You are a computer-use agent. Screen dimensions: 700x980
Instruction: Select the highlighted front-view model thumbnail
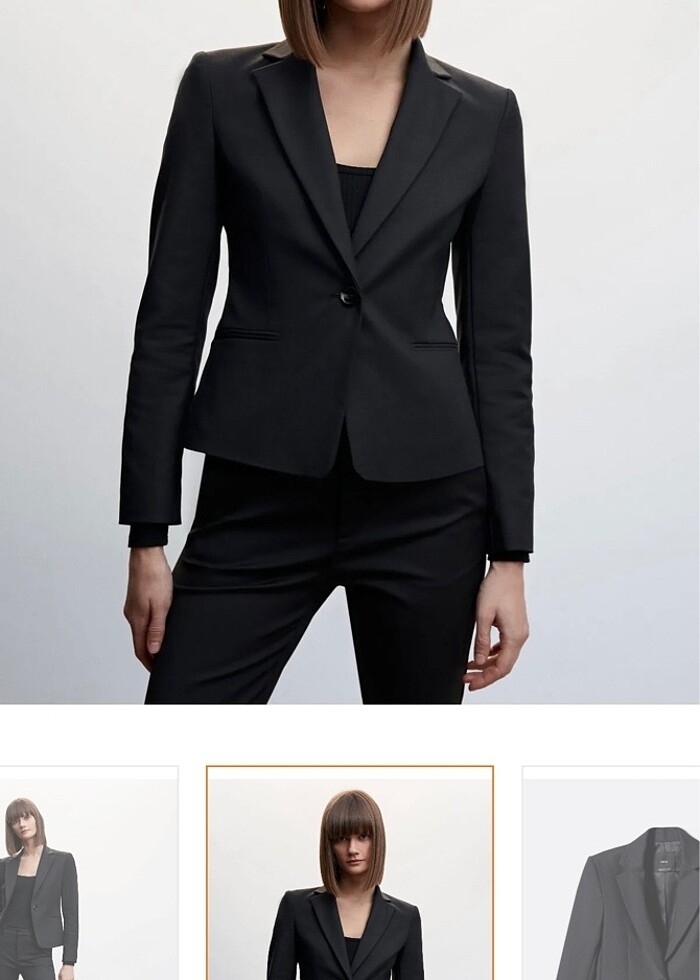[350, 873]
